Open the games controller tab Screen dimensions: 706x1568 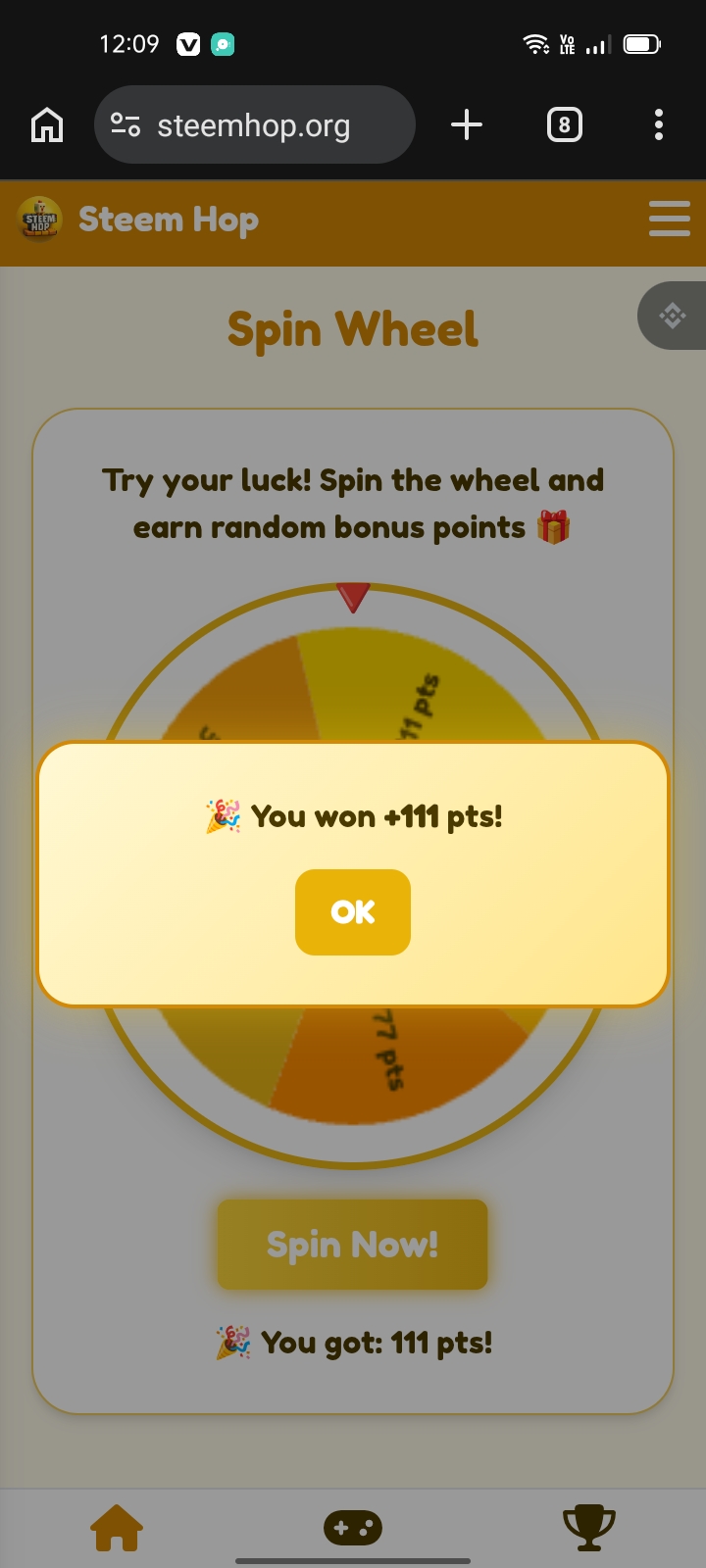[x=353, y=1528]
